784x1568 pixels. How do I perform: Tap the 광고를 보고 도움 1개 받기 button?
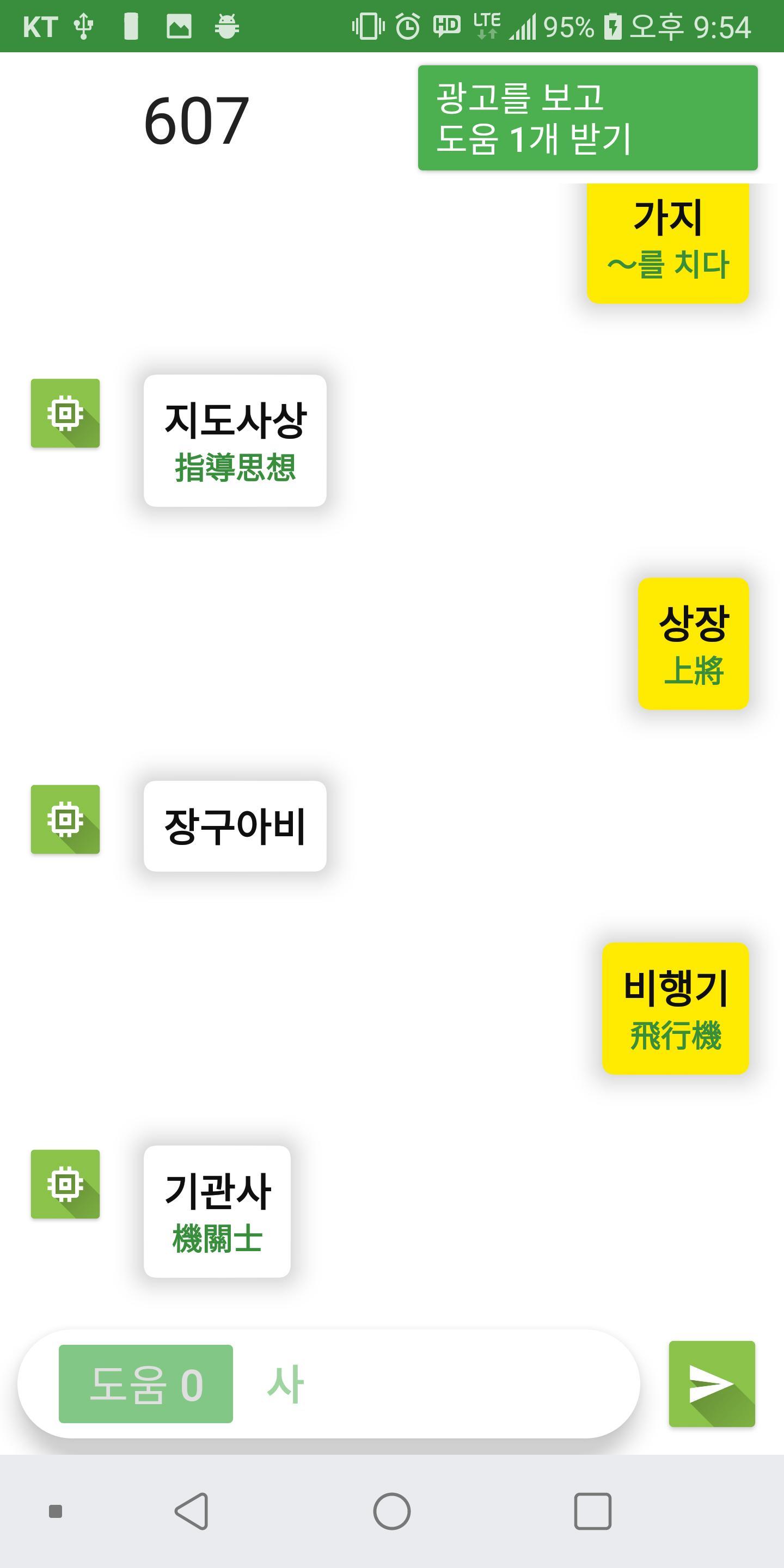[587, 118]
